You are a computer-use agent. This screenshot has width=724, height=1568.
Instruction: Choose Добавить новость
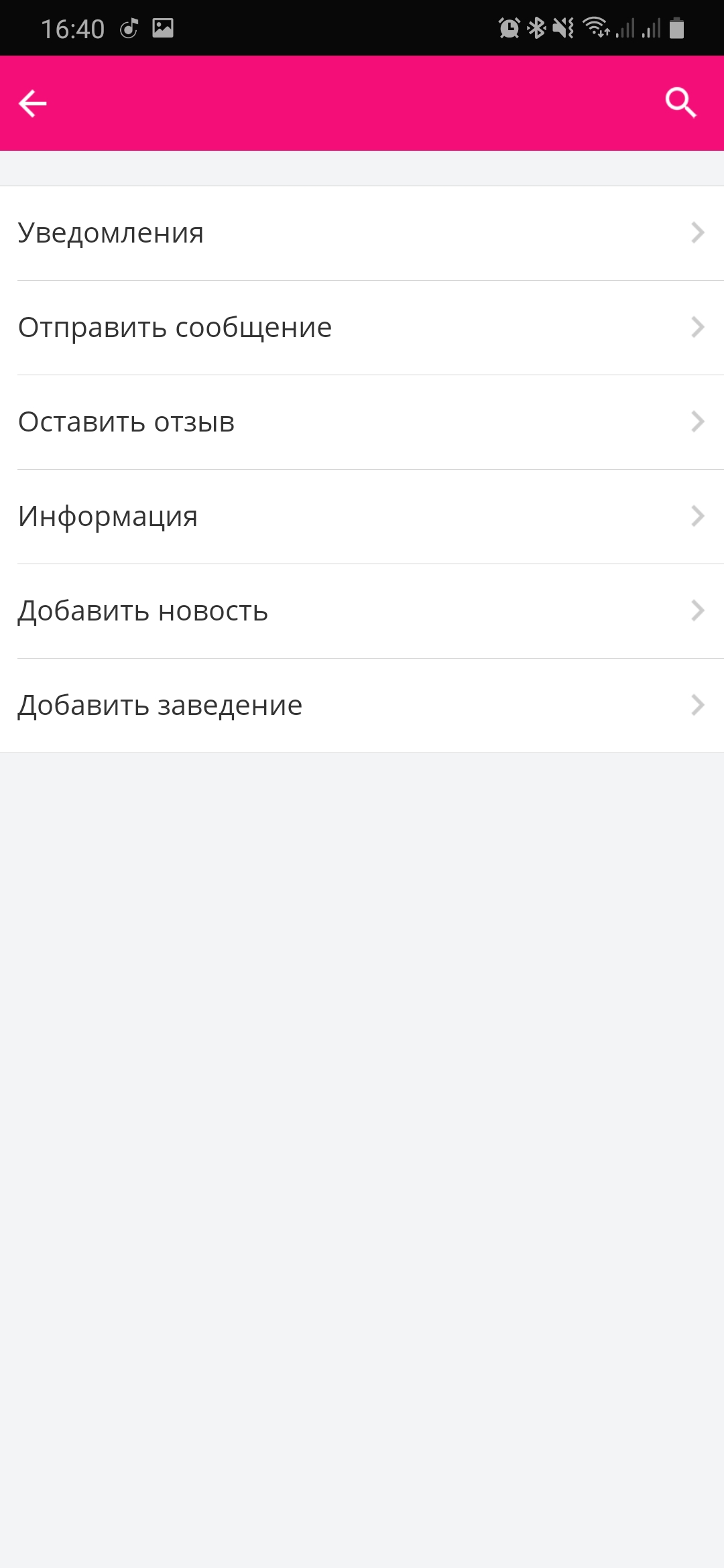362,611
